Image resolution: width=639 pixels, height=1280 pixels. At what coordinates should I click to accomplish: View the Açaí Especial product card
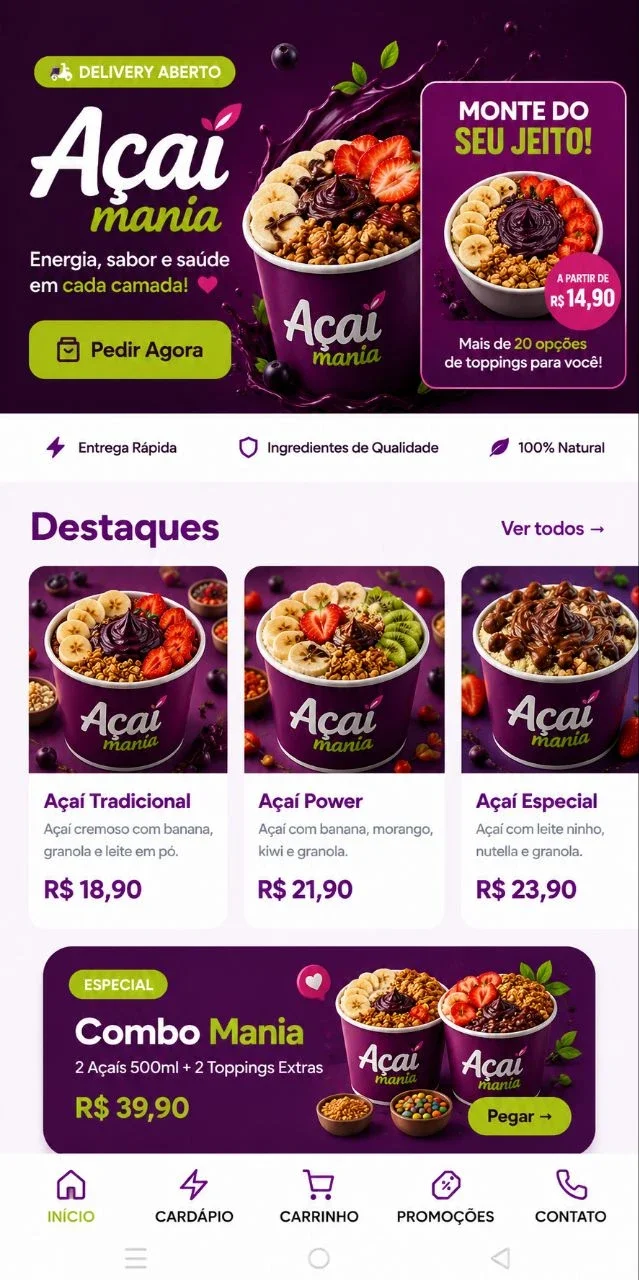coord(550,747)
